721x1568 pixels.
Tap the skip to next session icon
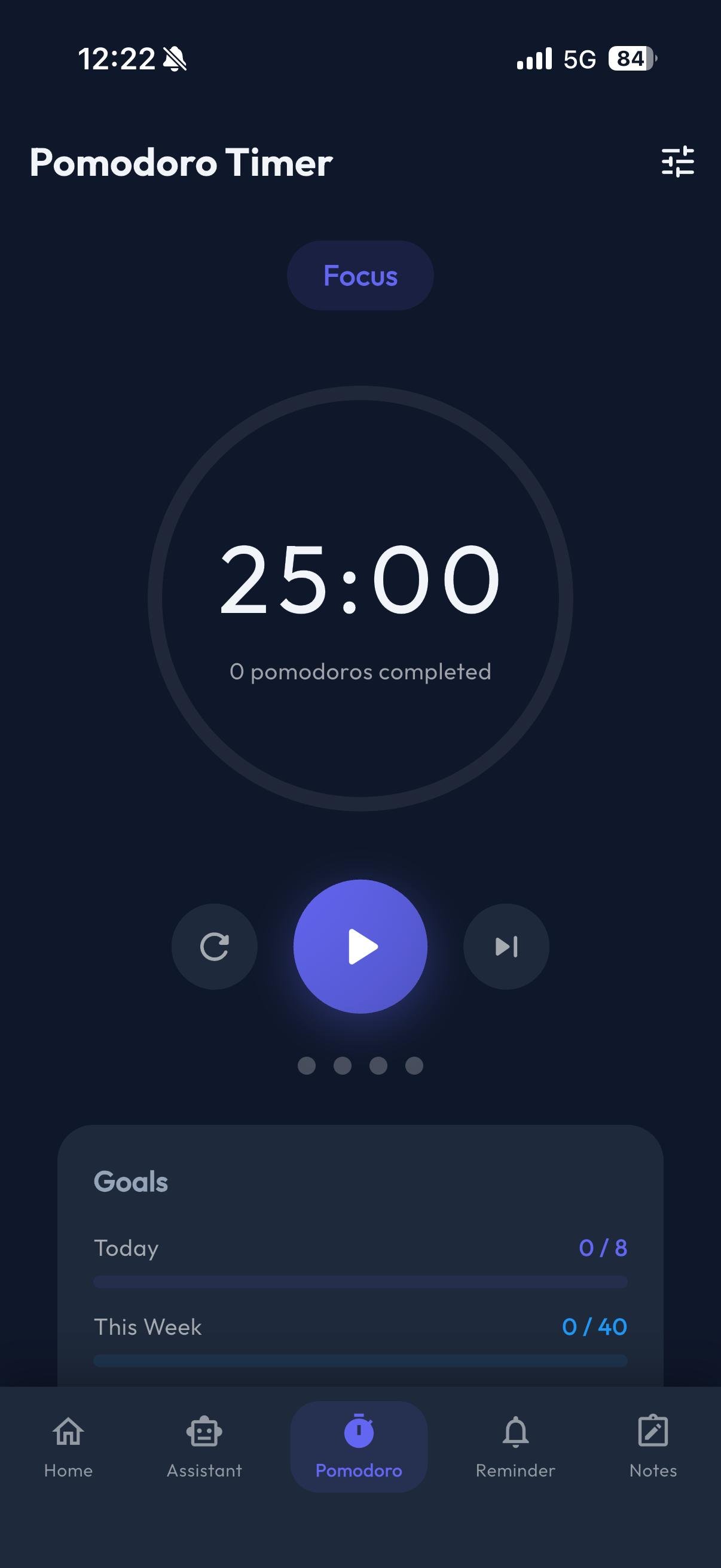506,946
